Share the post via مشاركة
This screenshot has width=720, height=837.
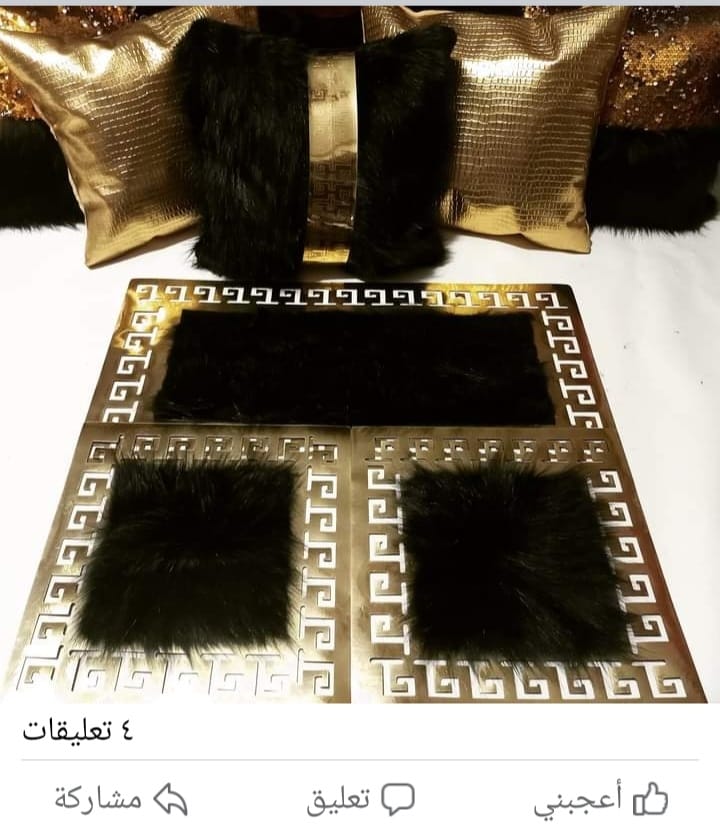pos(120,798)
